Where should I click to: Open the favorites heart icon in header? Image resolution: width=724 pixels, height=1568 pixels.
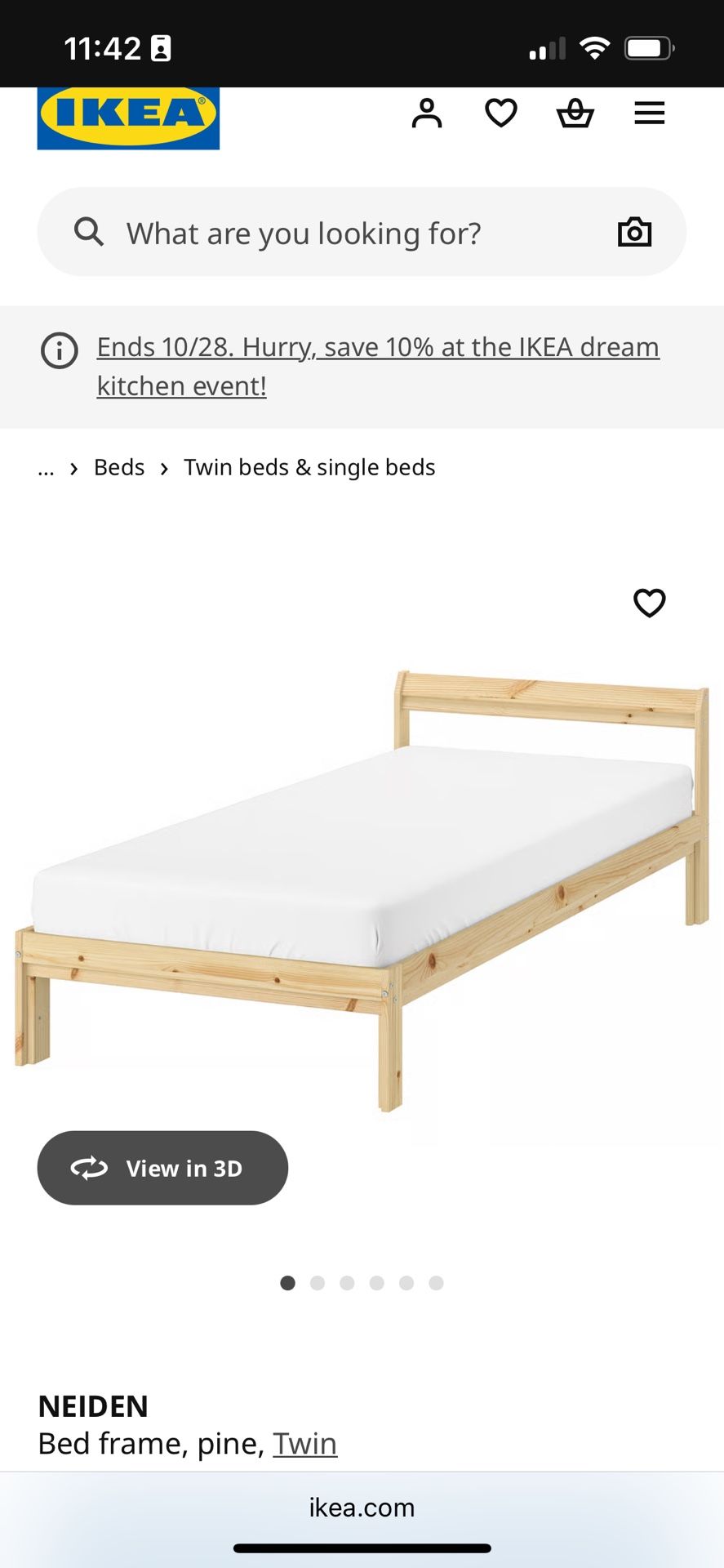[x=501, y=114]
